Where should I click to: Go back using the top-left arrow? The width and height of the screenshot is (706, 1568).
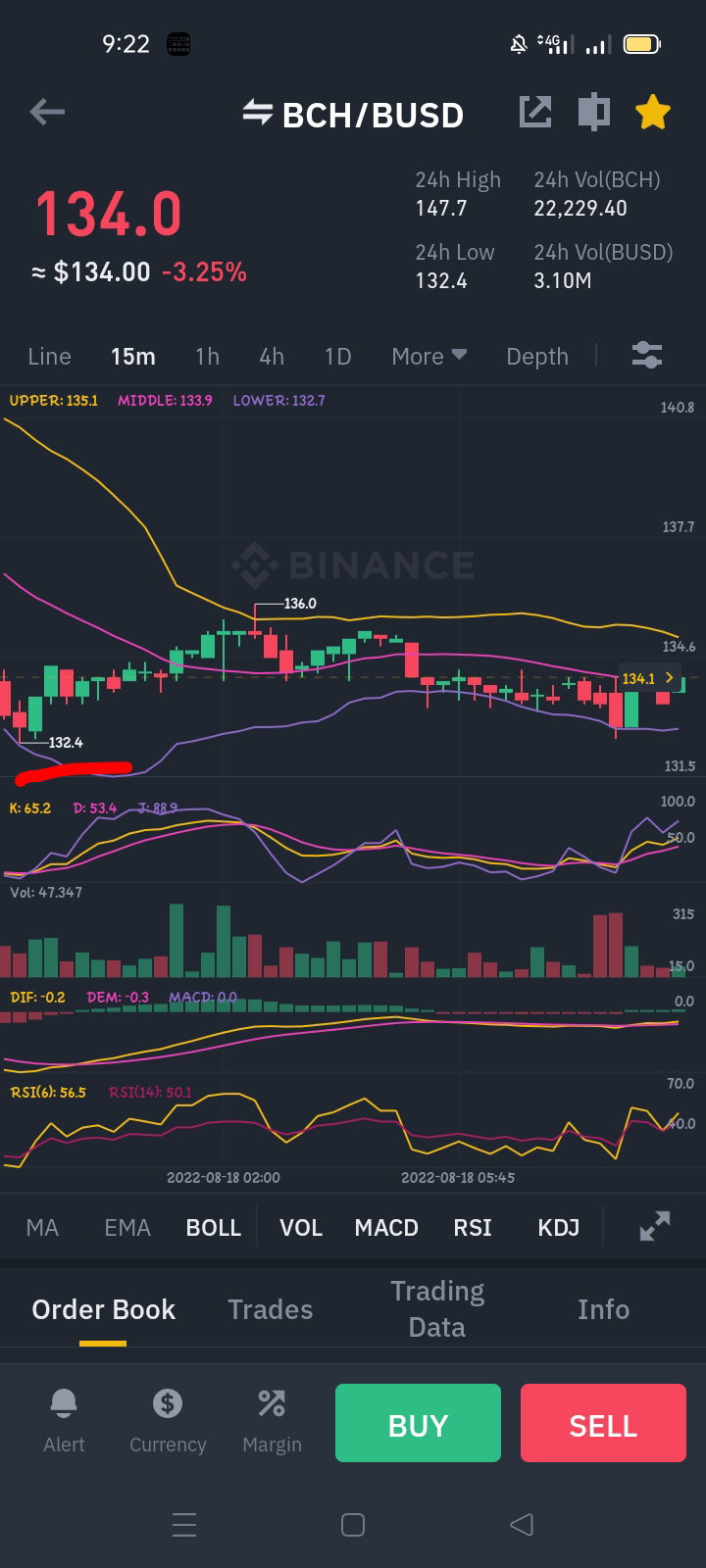pos(47,112)
